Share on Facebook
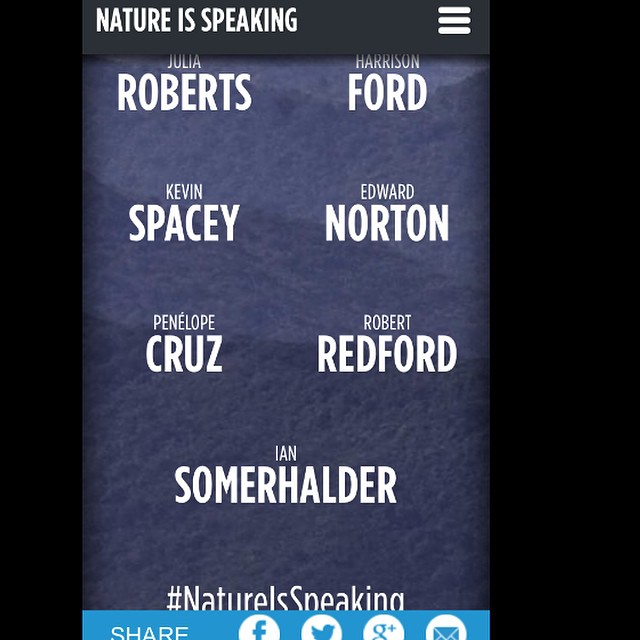The image size is (640, 640). tap(259, 630)
